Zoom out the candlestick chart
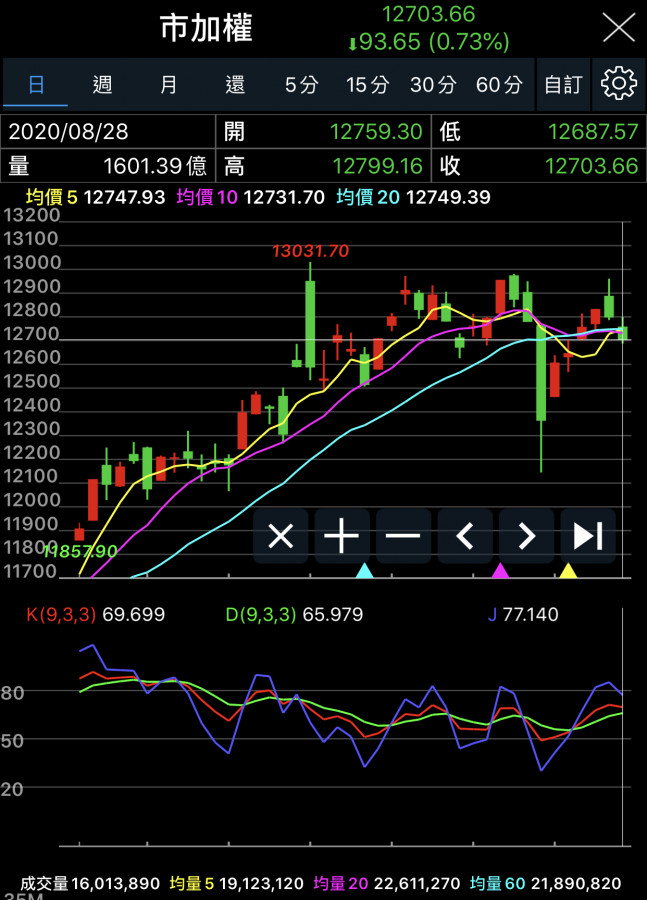The height and width of the screenshot is (900, 647). tap(404, 537)
